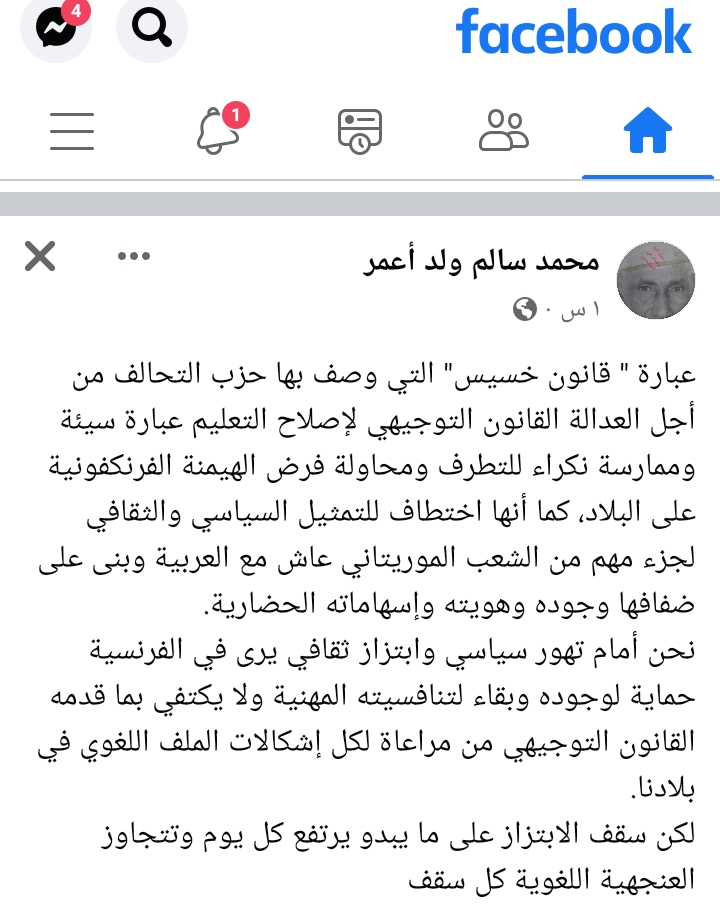Hide this post with the X
Viewport: 720px width, 910px height.
click(x=40, y=257)
